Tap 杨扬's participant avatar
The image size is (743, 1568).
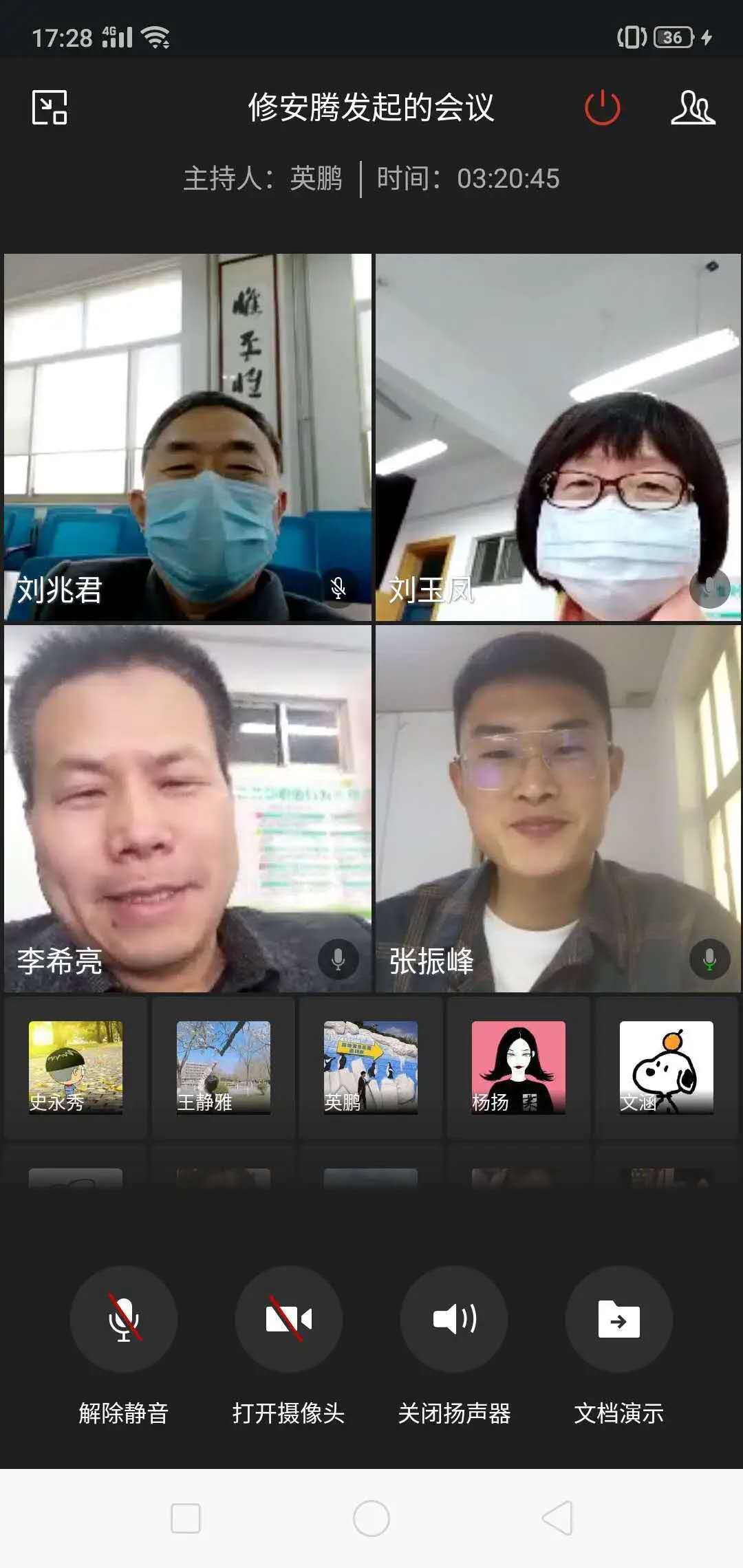coord(518,1067)
